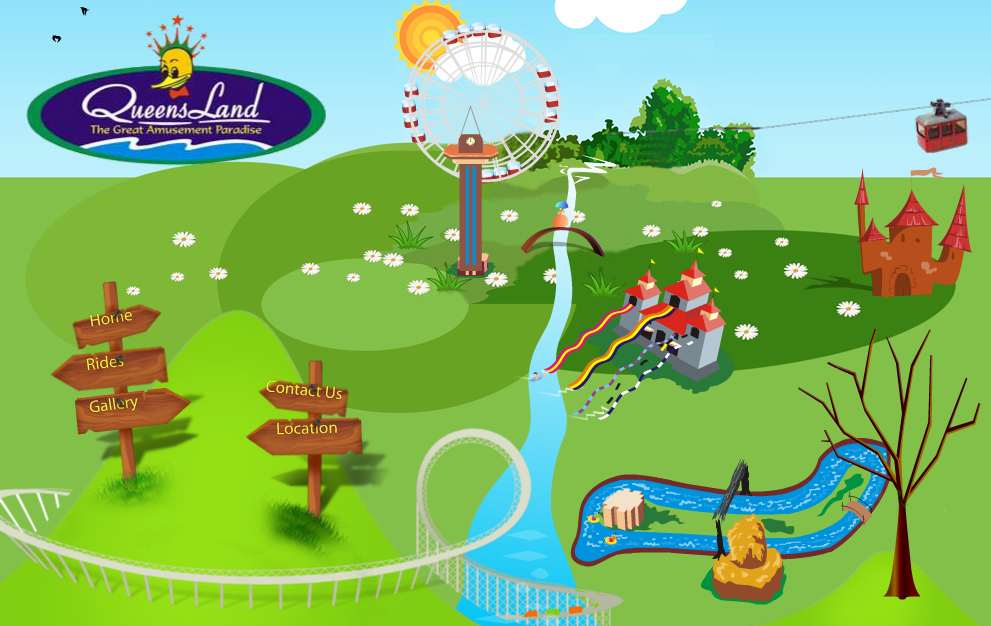The height and width of the screenshot is (626, 991).
Task: Open the Home signpost link
Action: (x=111, y=320)
